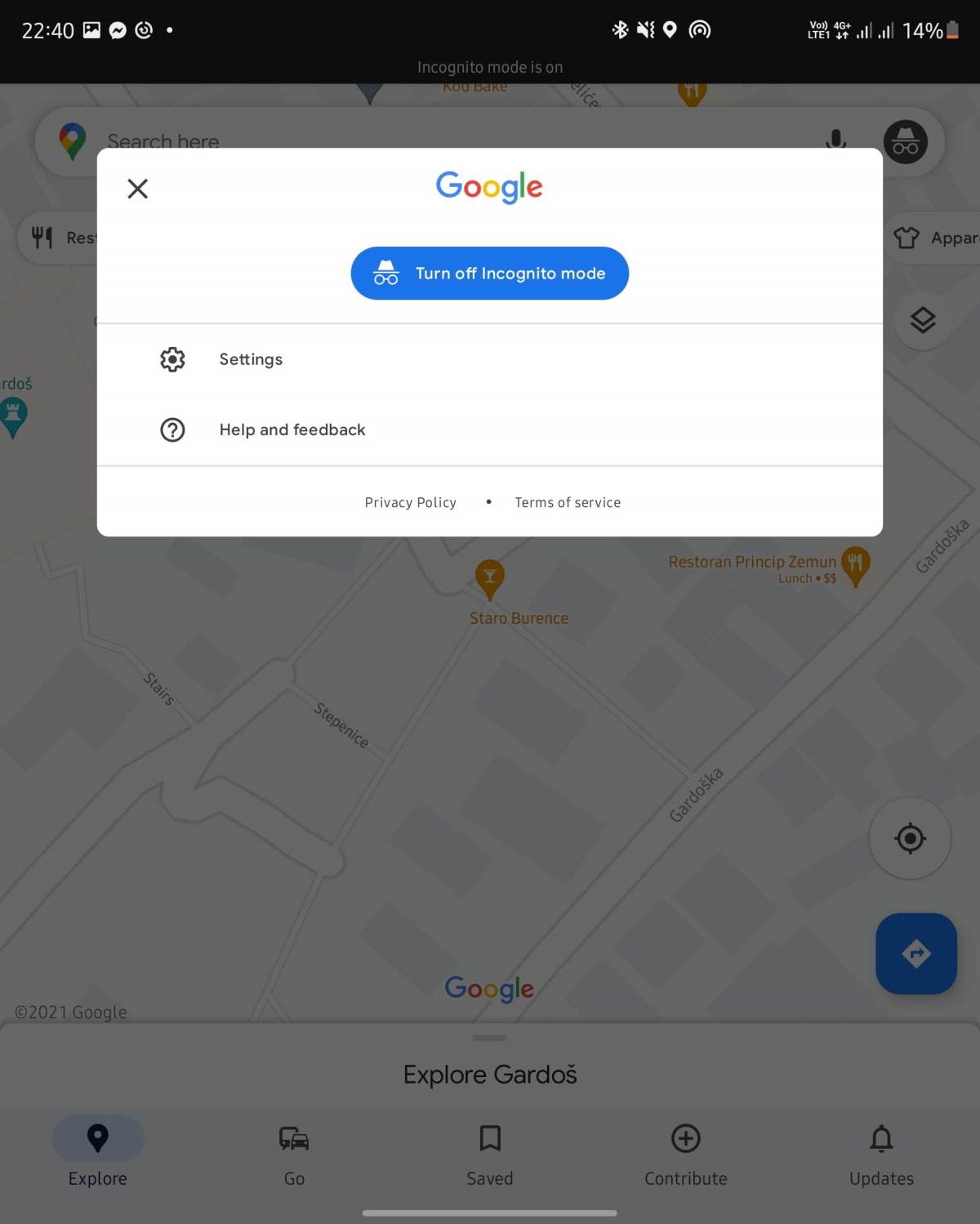Close the Google account dialog

(138, 189)
